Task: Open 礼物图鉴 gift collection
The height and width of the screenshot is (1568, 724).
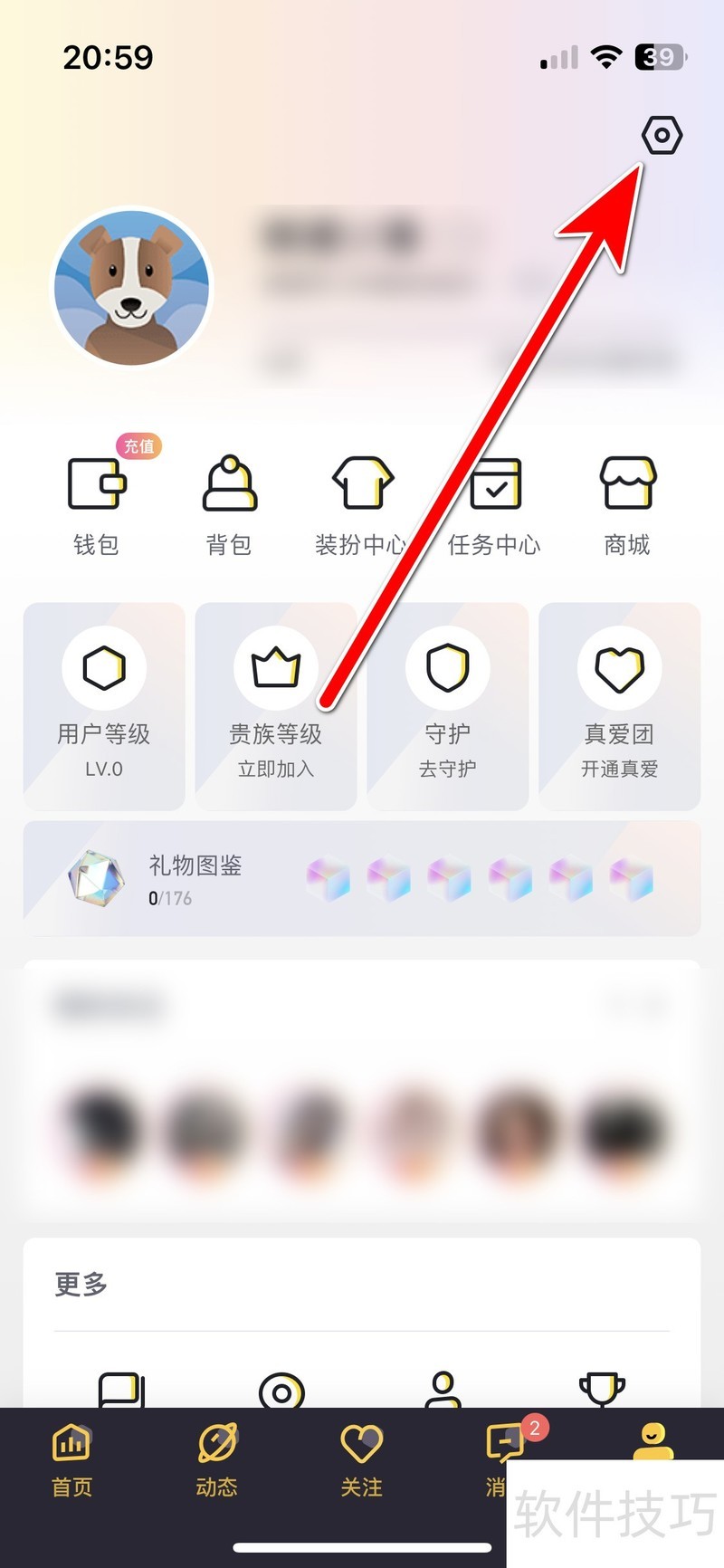Action: coord(362,878)
